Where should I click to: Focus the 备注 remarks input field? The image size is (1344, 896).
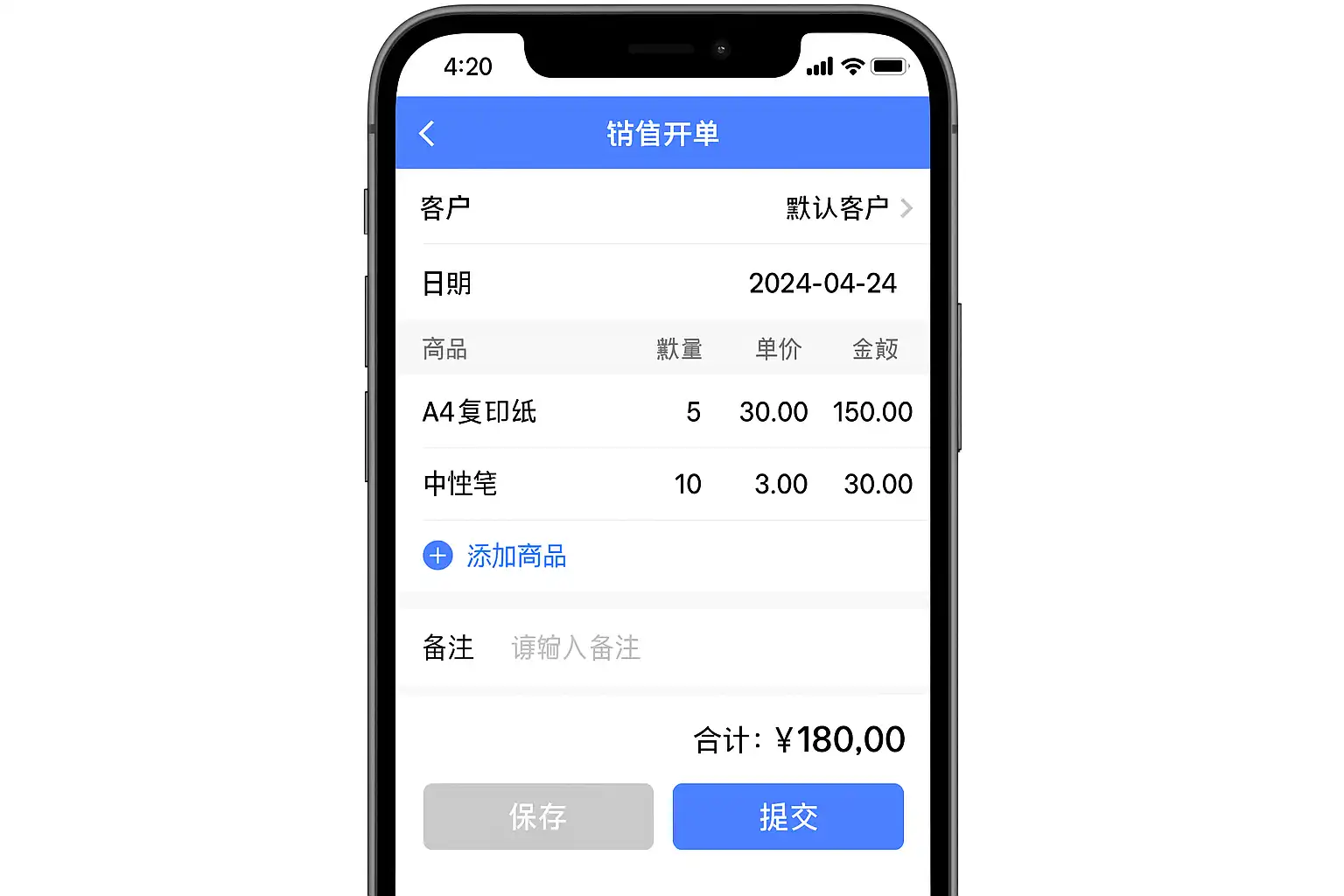pyautogui.click(x=700, y=648)
